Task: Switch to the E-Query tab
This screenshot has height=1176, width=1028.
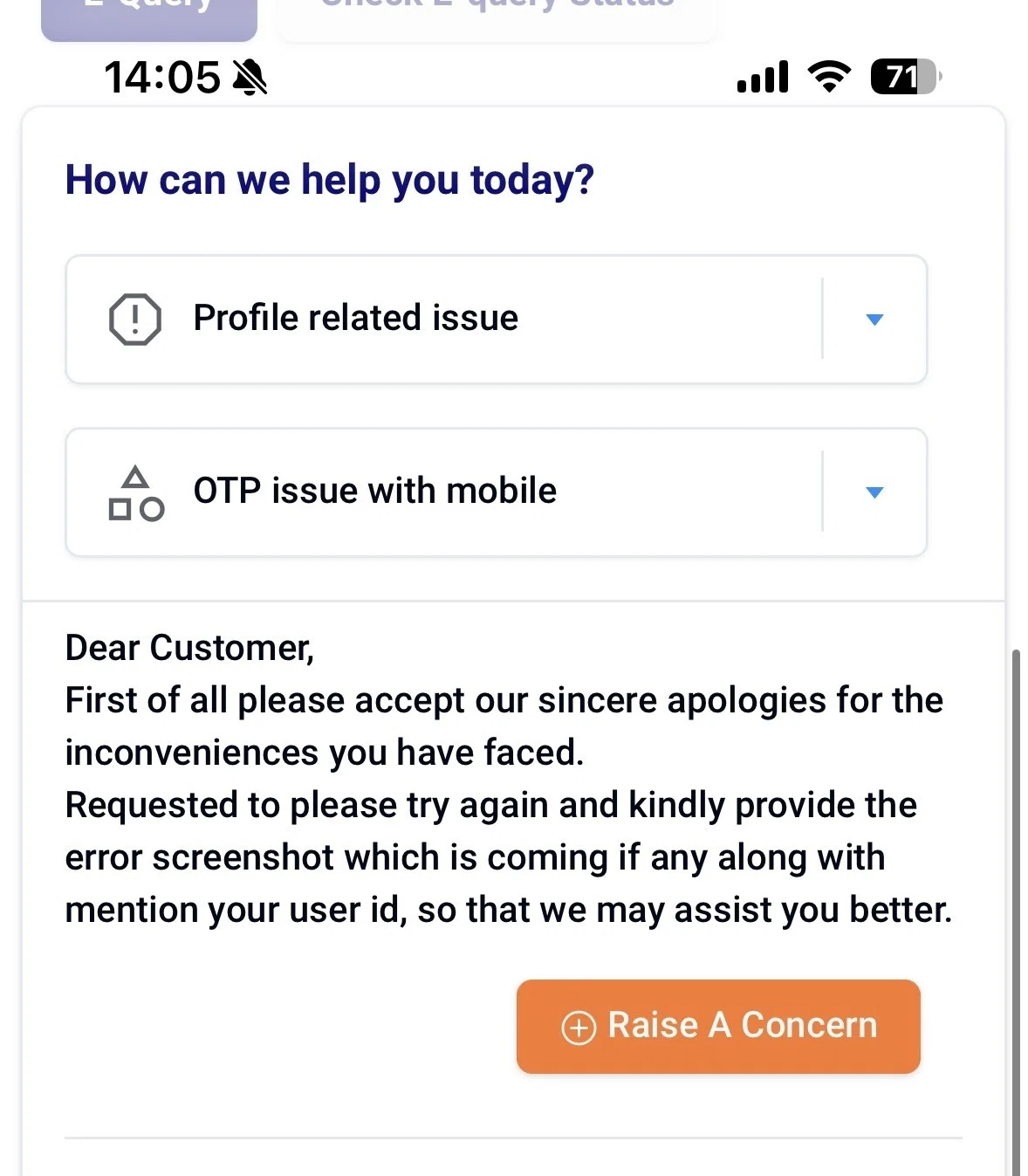Action: (x=149, y=17)
